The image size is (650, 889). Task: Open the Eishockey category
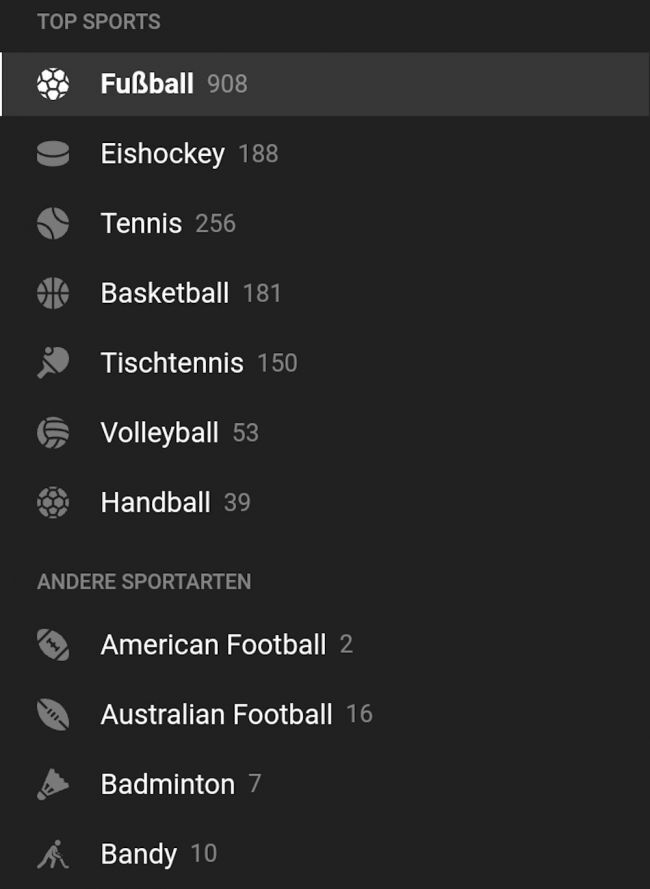tap(162, 154)
